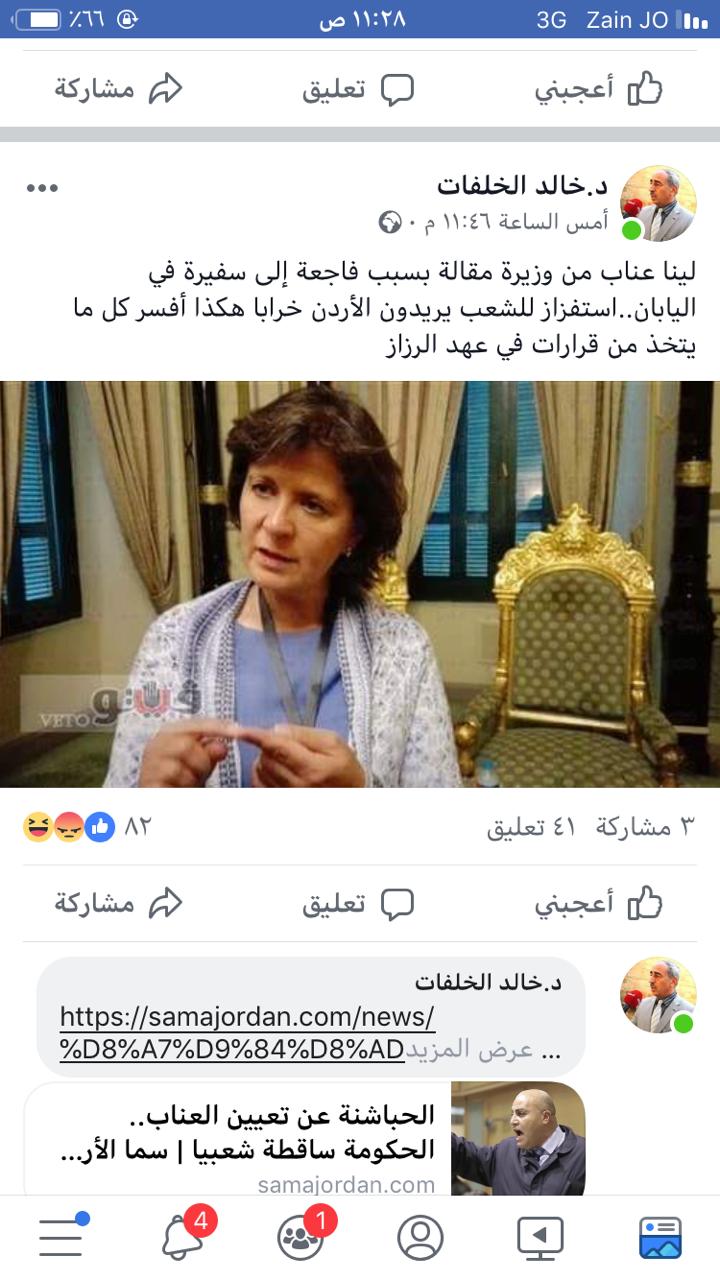Open the hamburger menu tab
720x1280 pixels.
tap(60, 1237)
